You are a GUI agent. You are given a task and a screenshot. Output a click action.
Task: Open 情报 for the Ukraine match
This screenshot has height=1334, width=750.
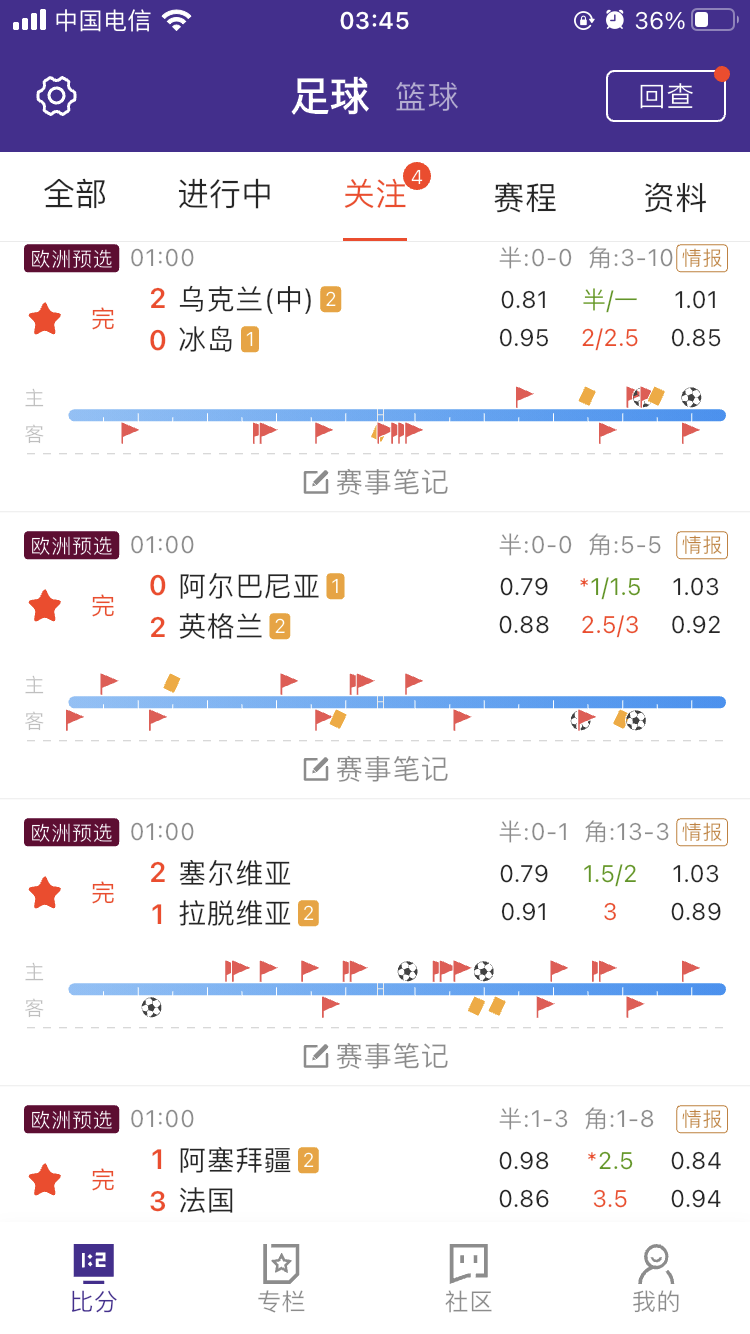pos(702,257)
